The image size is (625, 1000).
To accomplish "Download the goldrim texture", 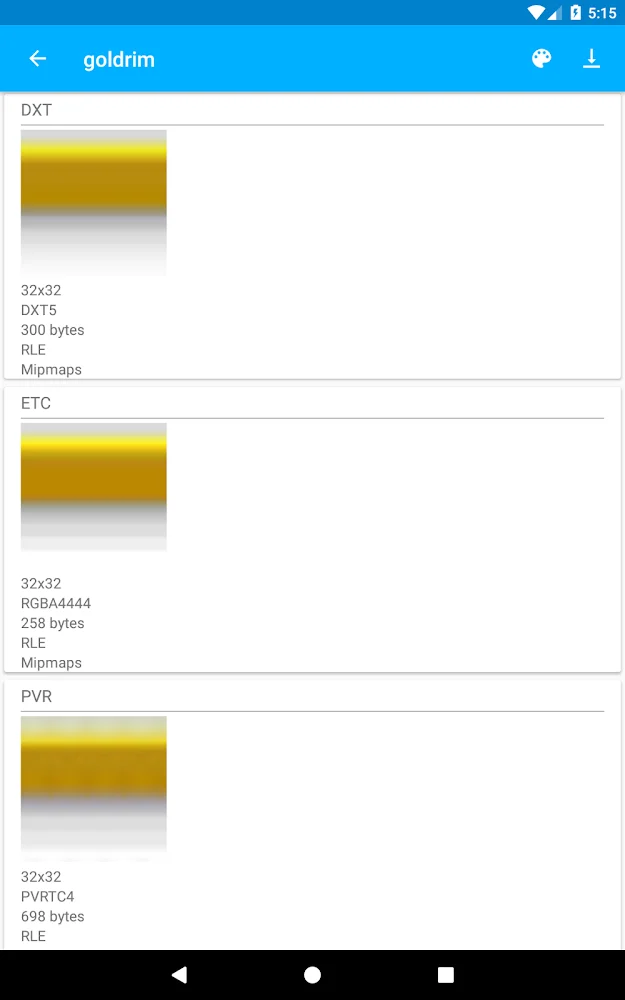I will [x=592, y=59].
